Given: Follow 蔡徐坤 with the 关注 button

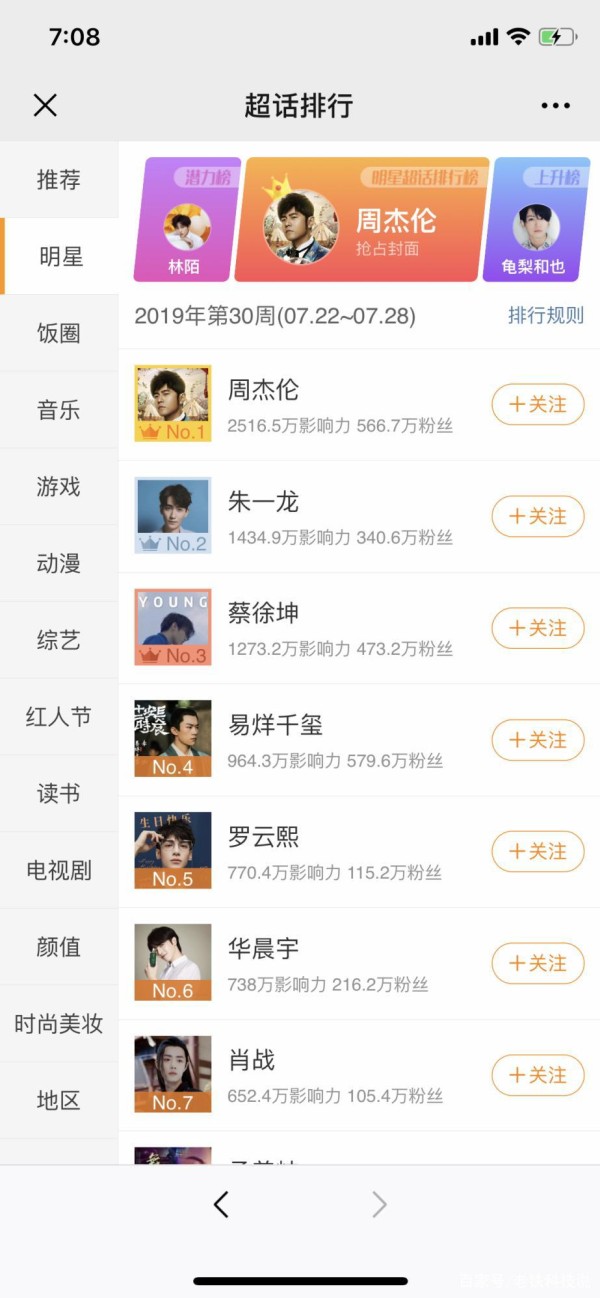Looking at the screenshot, I should 538,628.
